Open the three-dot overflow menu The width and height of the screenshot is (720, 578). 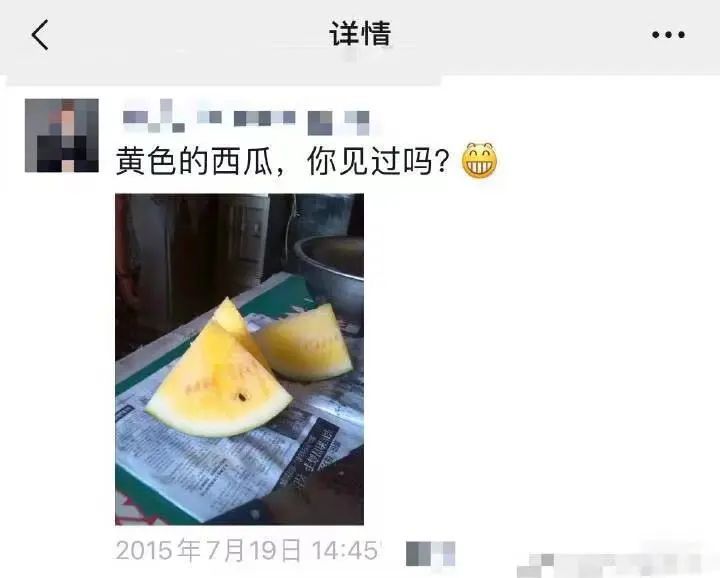[x=668, y=35]
